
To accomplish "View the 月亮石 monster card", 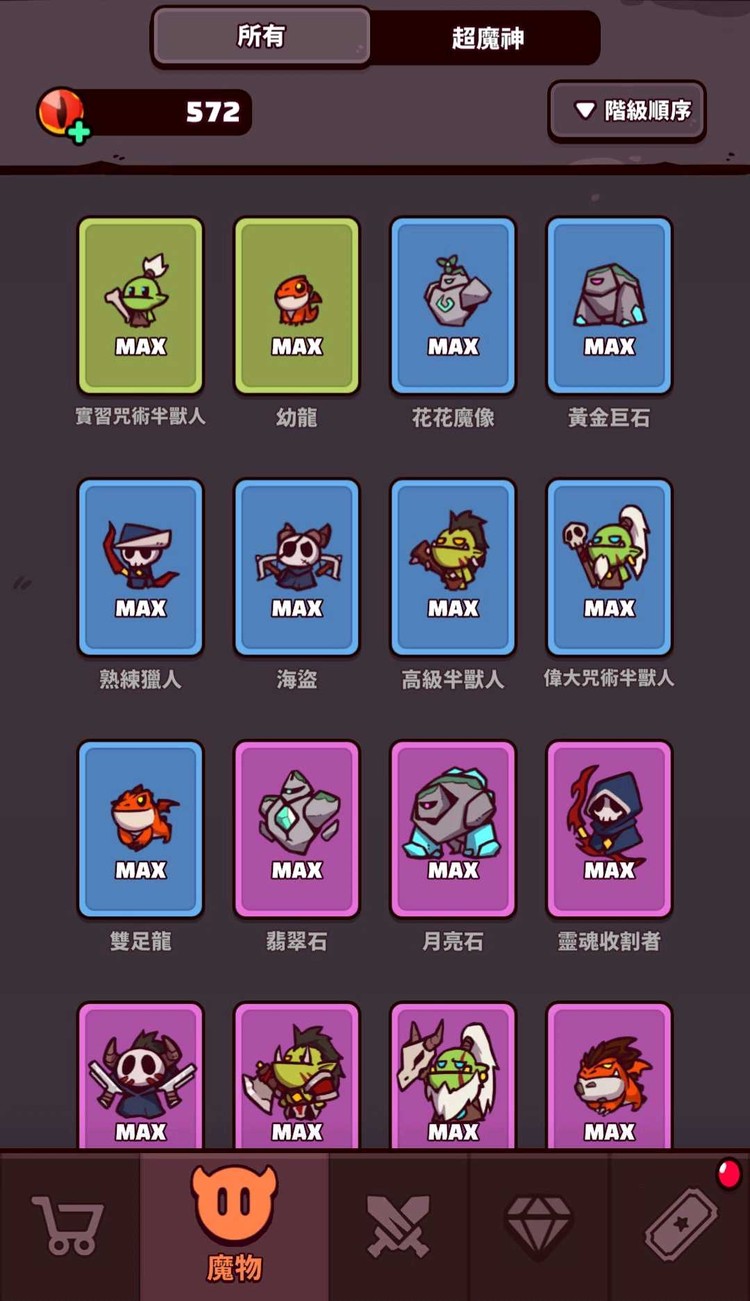I will point(453,830).
